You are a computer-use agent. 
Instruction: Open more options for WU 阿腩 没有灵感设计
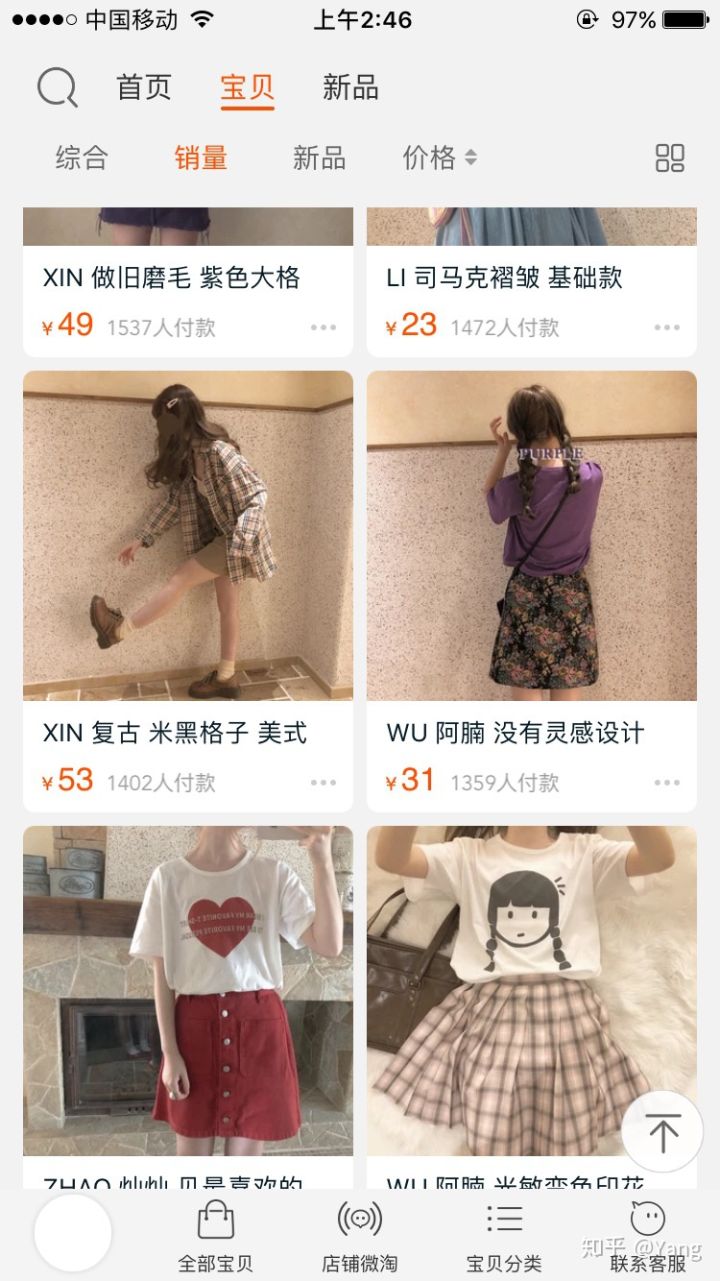667,783
